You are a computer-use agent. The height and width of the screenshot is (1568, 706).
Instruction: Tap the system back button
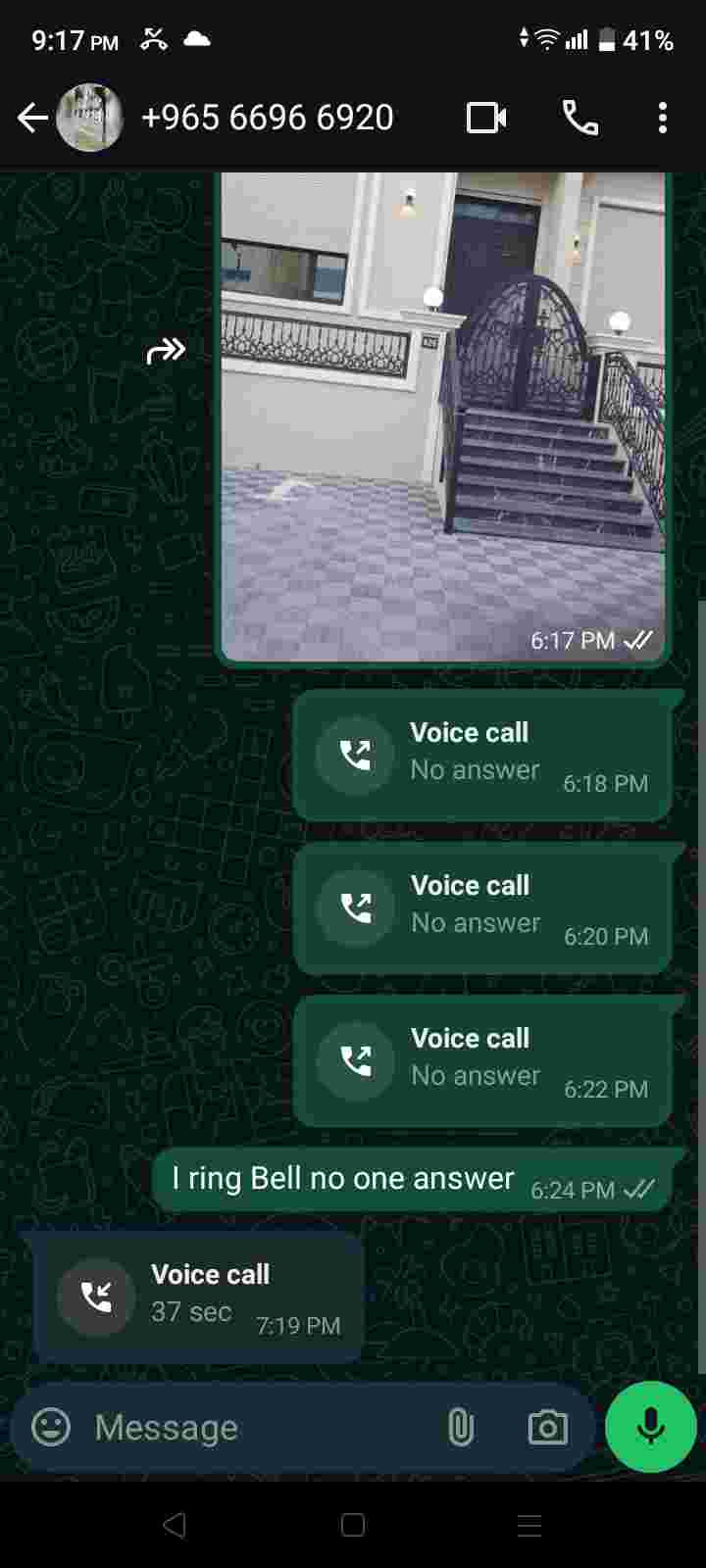pos(175,1525)
